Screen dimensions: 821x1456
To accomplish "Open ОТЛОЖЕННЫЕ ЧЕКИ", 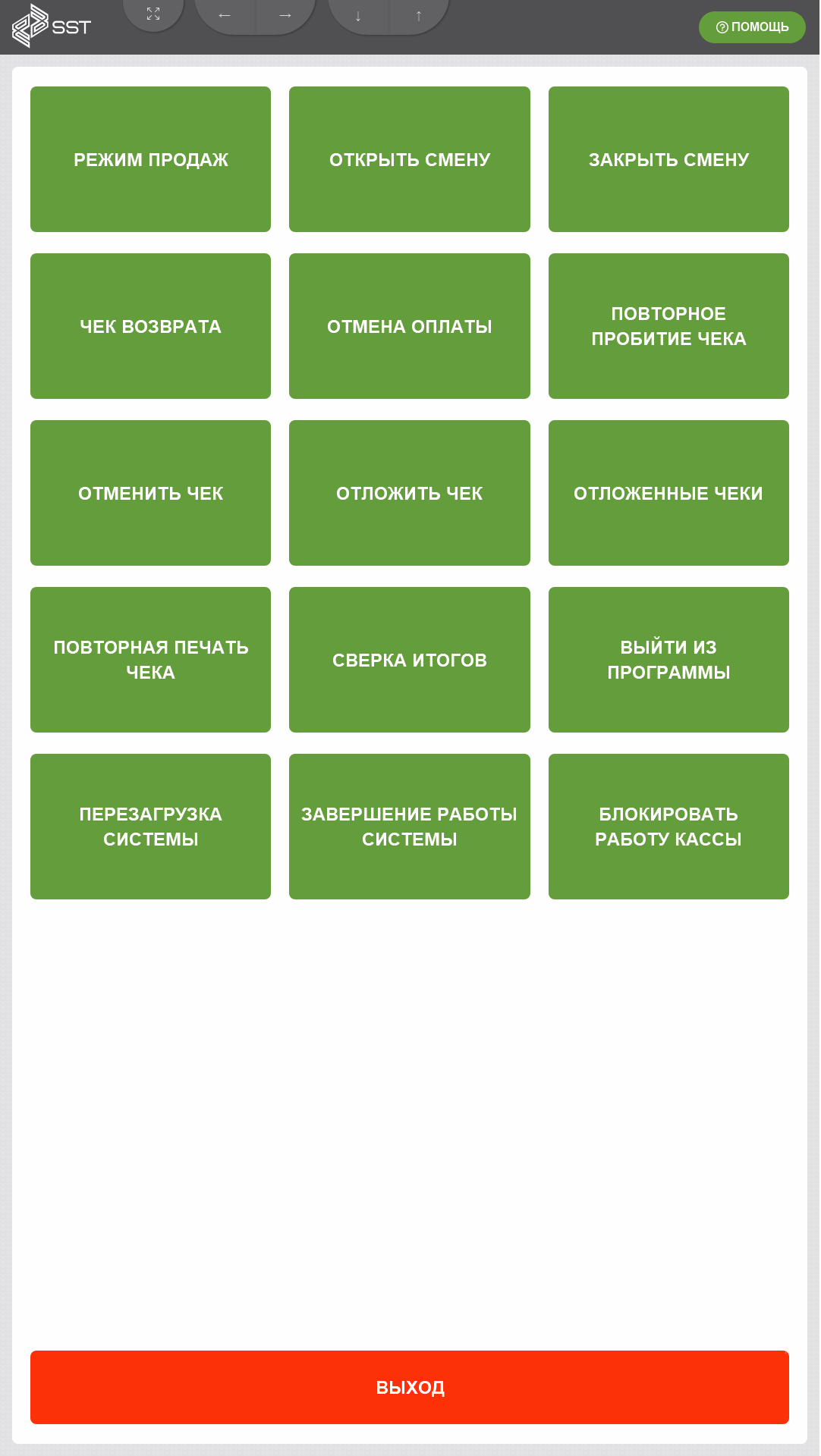I will tap(668, 493).
